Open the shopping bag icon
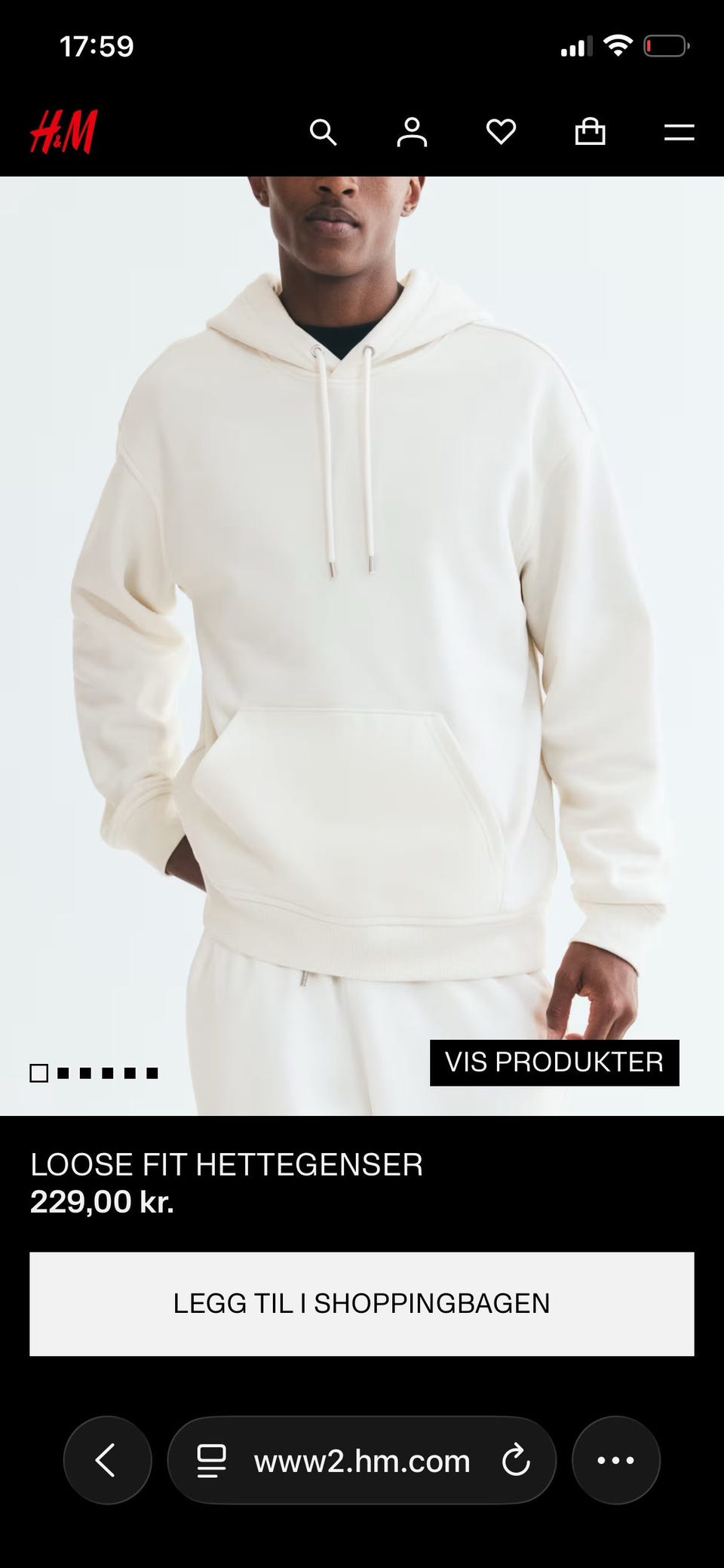The width and height of the screenshot is (724, 1568). coord(590,132)
